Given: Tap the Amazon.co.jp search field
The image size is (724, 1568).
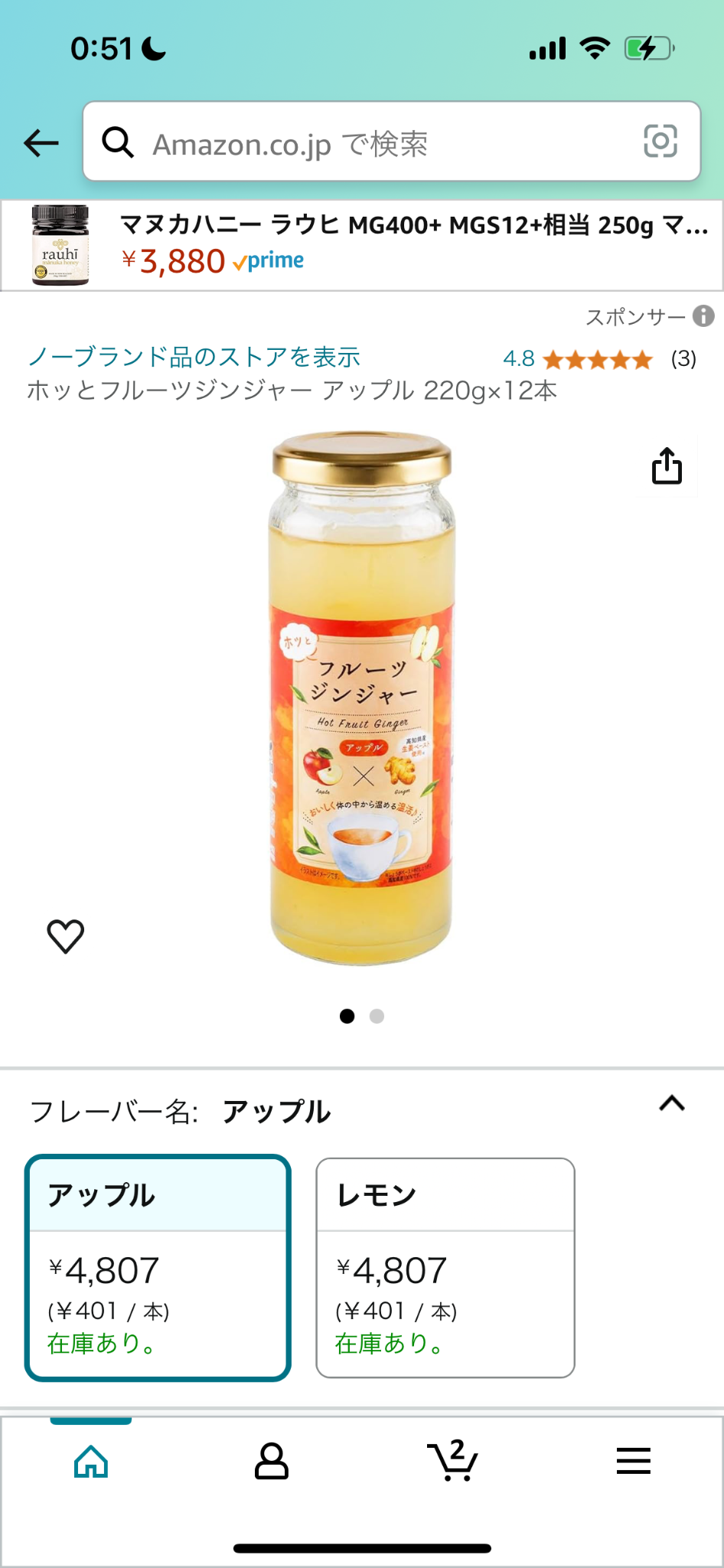Looking at the screenshot, I should [x=367, y=142].
